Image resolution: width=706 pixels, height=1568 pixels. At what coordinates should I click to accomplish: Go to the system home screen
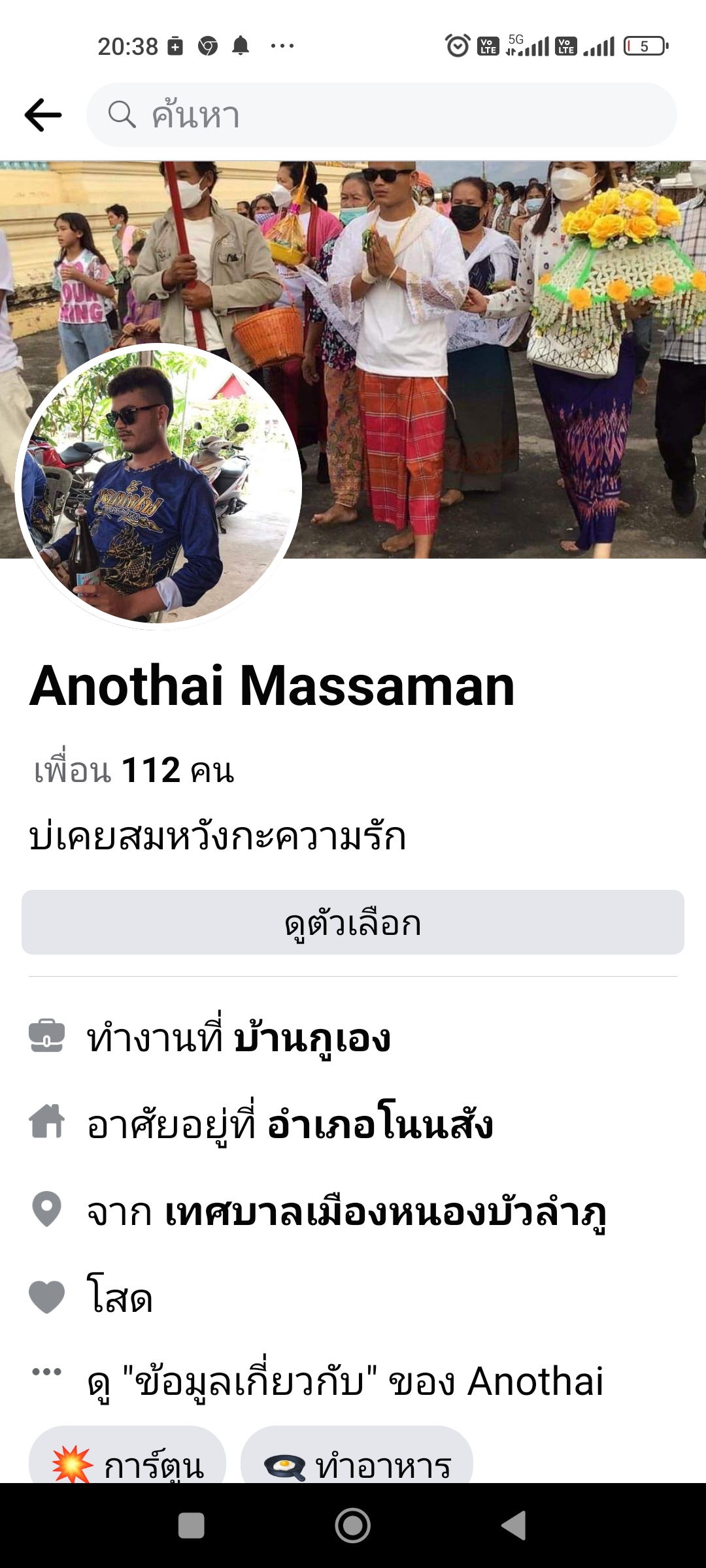pyautogui.click(x=353, y=1526)
